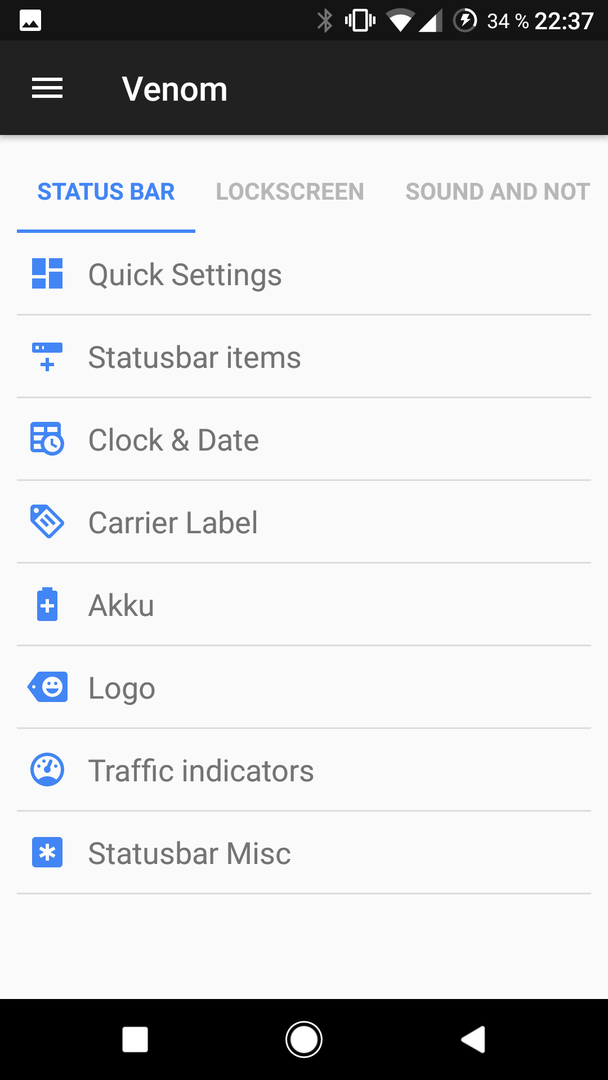Open Statusbar Misc
The height and width of the screenshot is (1080, 608).
coord(304,853)
